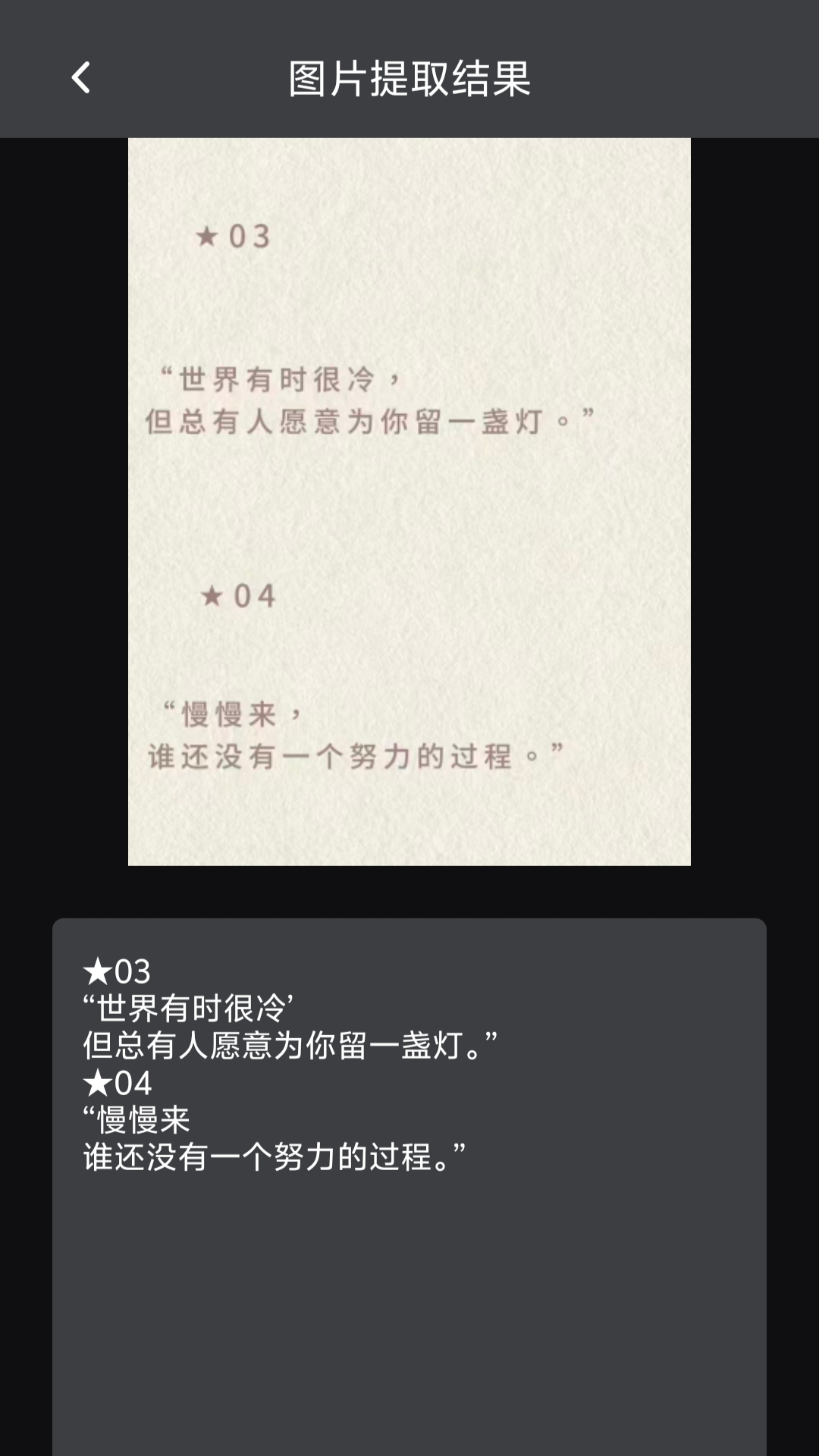The width and height of the screenshot is (819, 1456).
Task: Open the source image preview
Action: (409, 500)
